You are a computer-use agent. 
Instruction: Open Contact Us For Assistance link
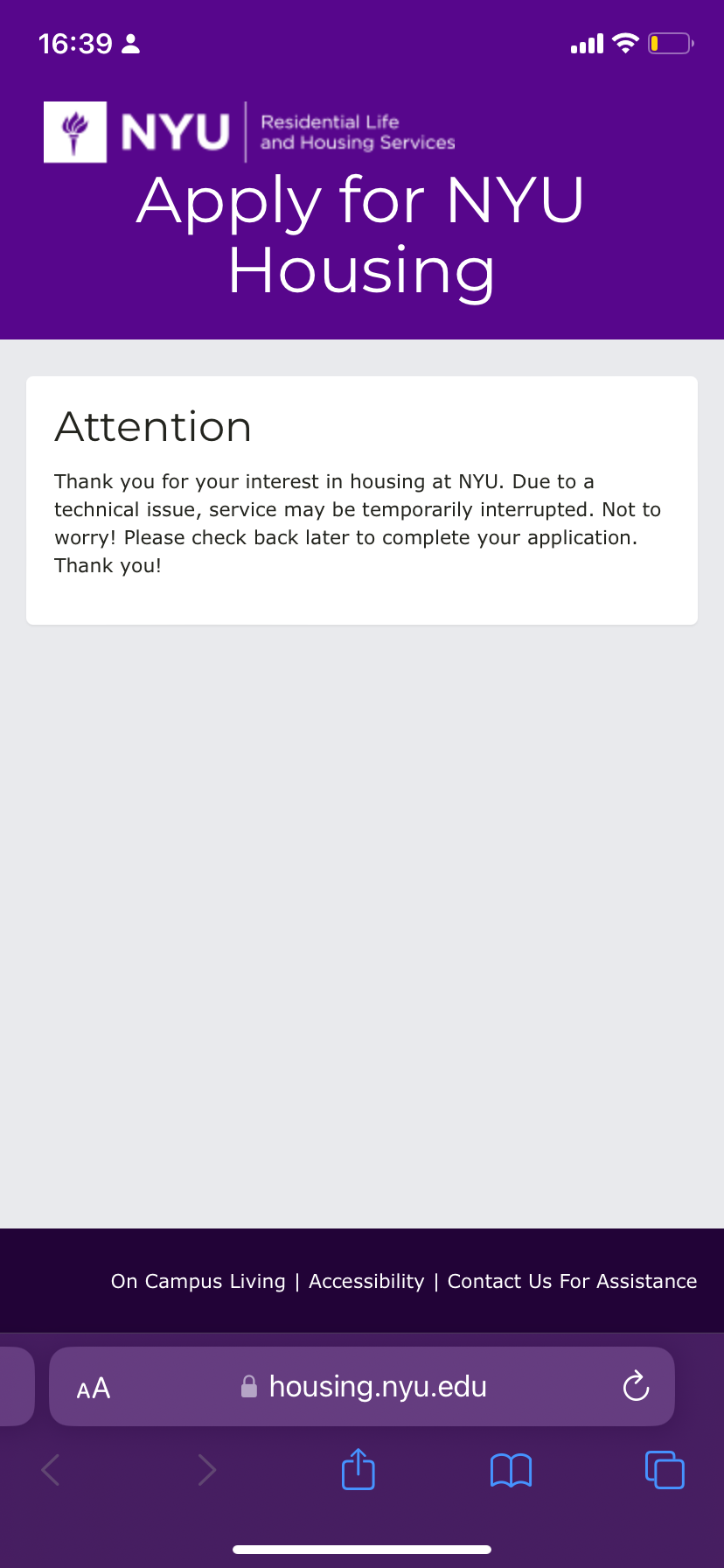tap(572, 1281)
